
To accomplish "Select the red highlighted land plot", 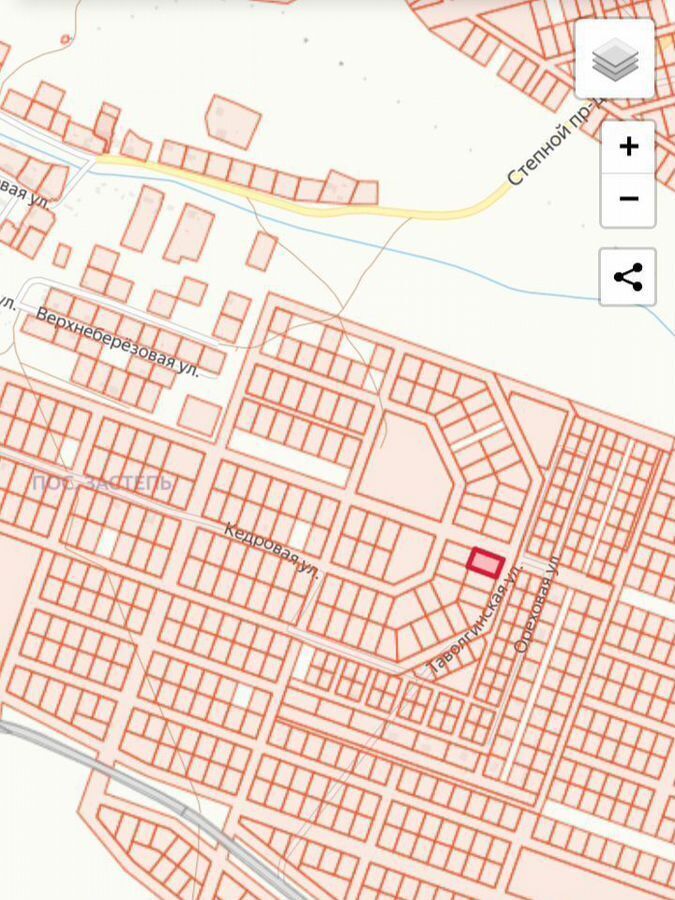I will point(485,563).
